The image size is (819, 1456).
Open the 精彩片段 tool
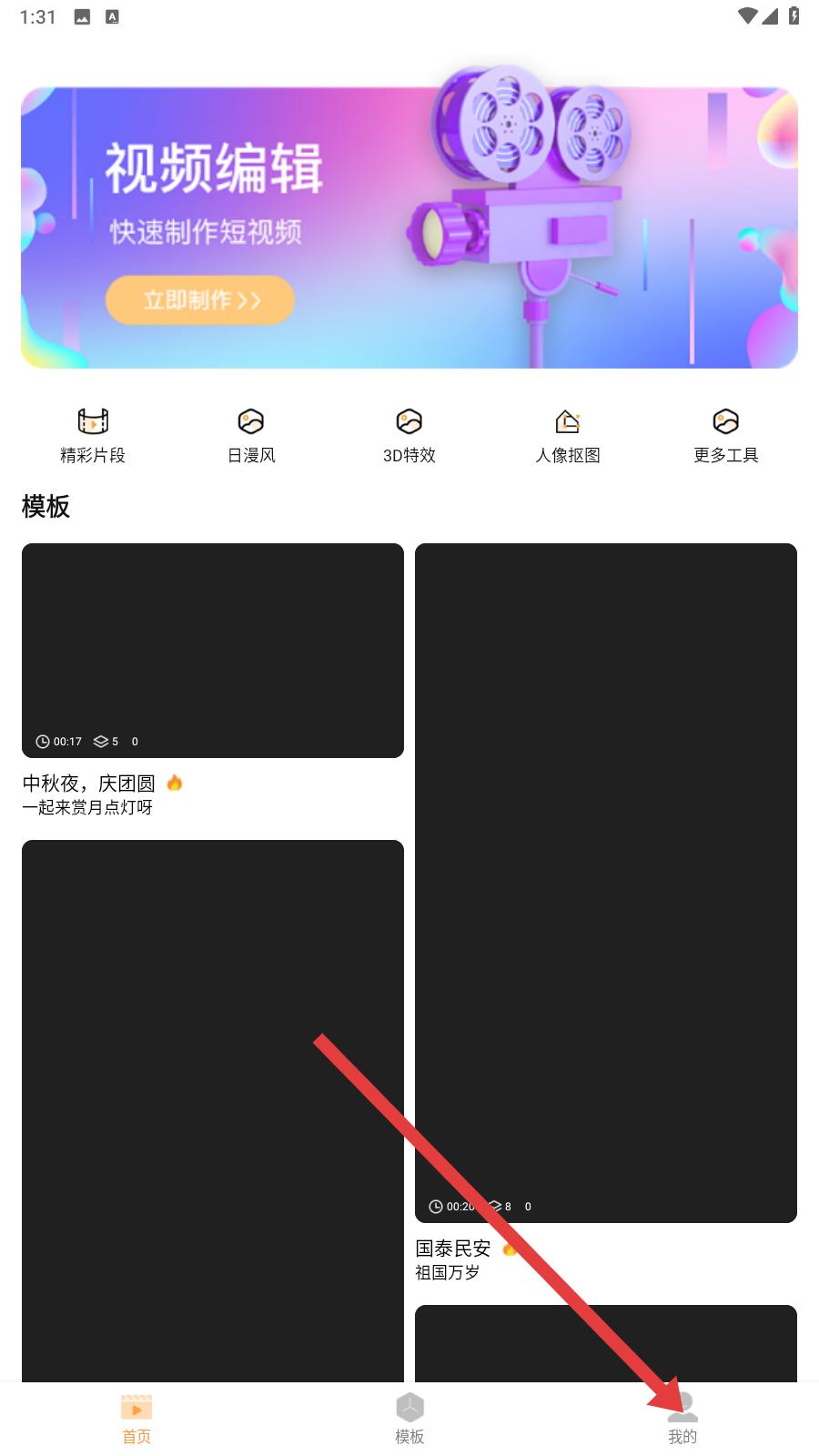pos(93,435)
